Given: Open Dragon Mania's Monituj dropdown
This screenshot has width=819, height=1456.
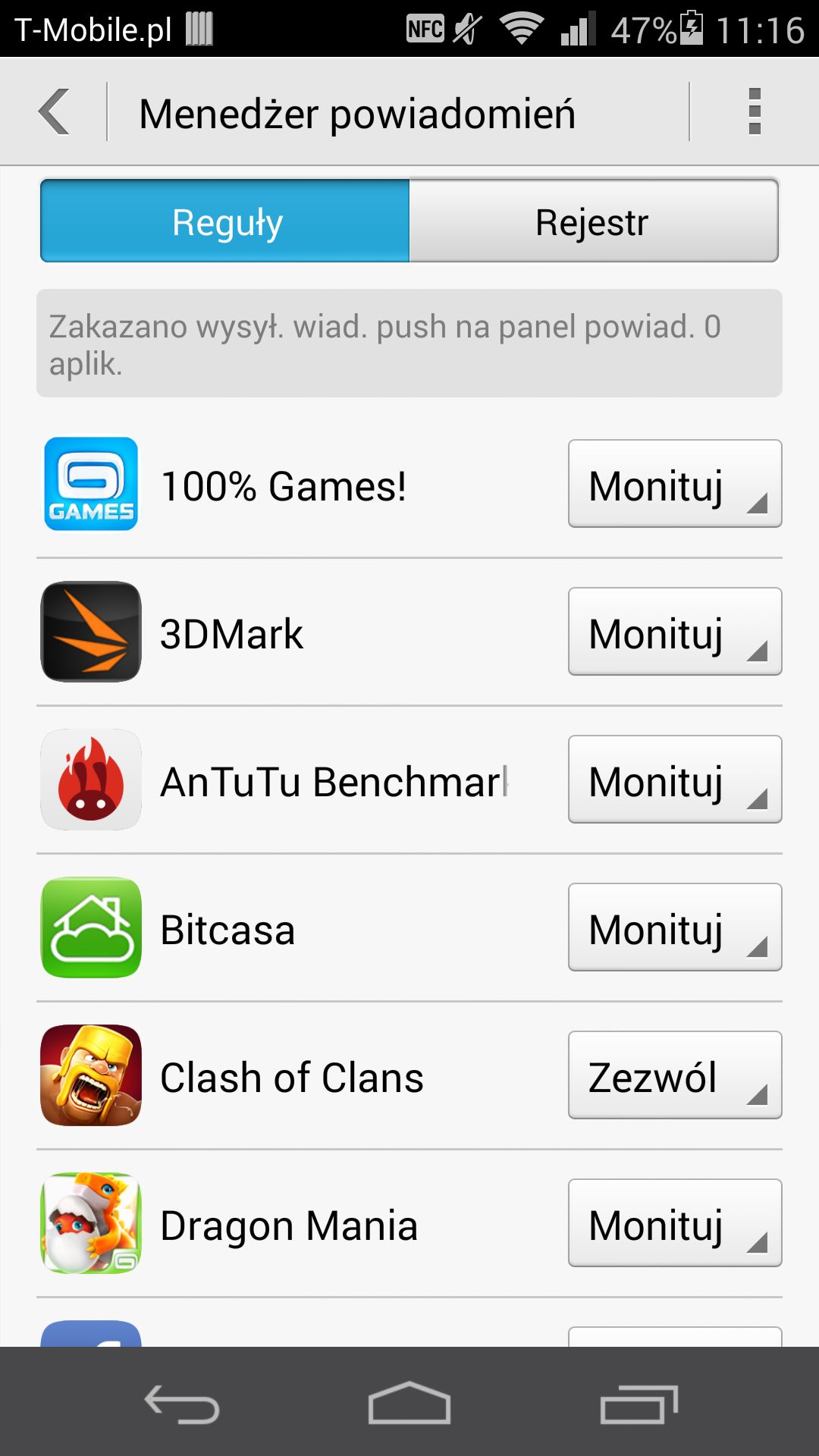Looking at the screenshot, I should 675,1223.
